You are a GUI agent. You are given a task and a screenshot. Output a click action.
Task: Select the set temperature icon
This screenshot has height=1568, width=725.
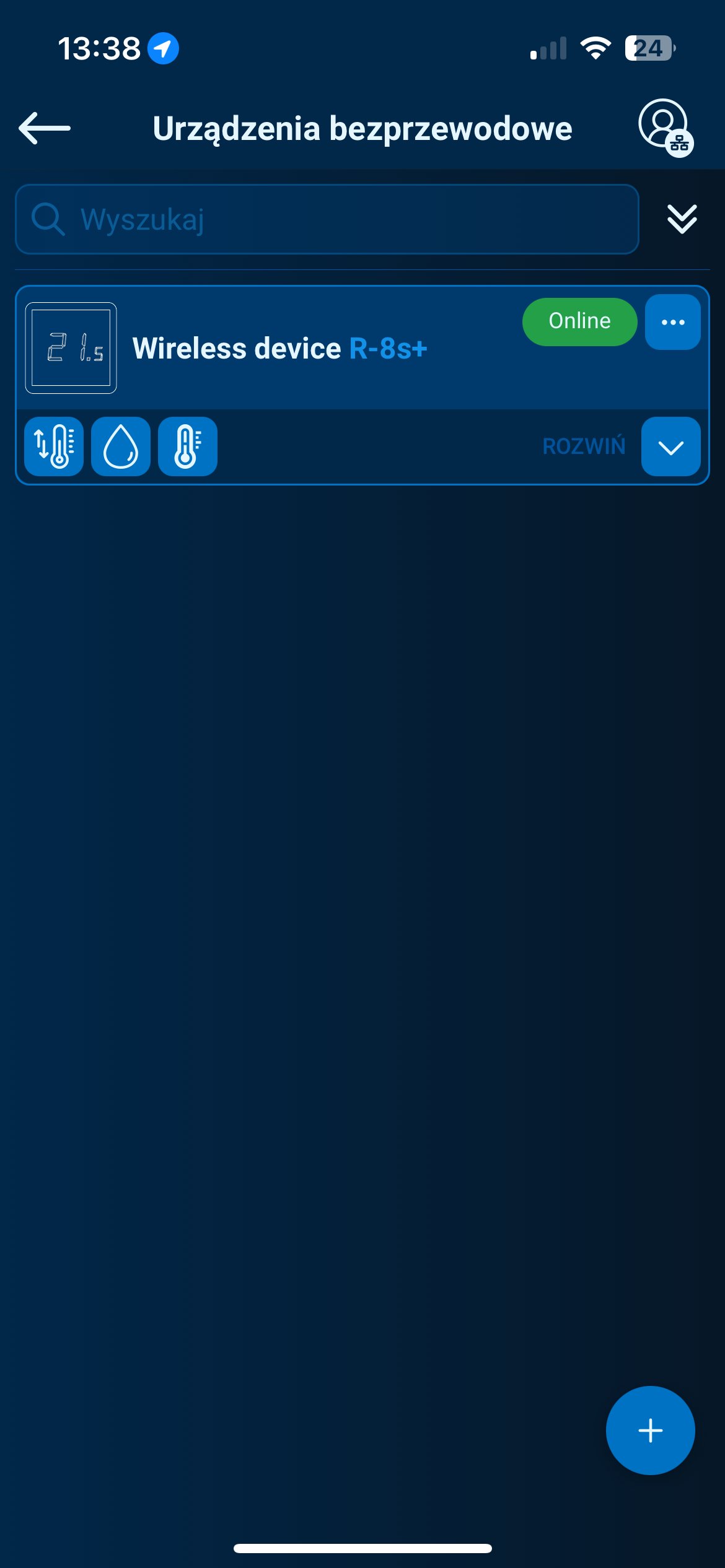coord(54,446)
